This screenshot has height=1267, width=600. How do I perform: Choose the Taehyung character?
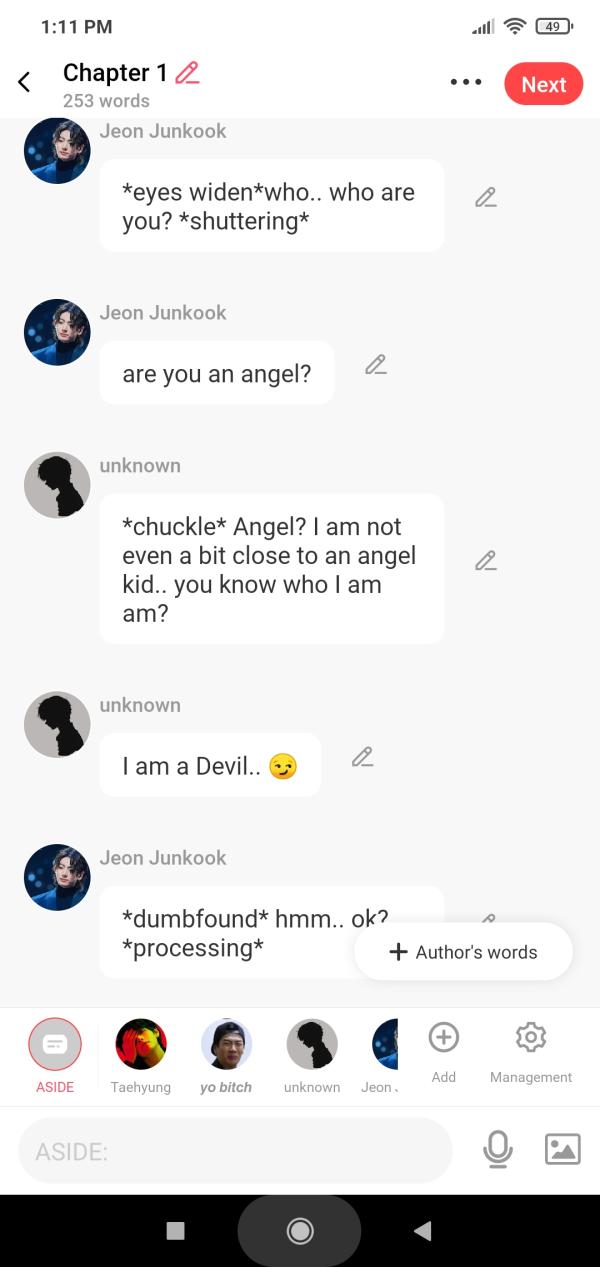tap(141, 1045)
